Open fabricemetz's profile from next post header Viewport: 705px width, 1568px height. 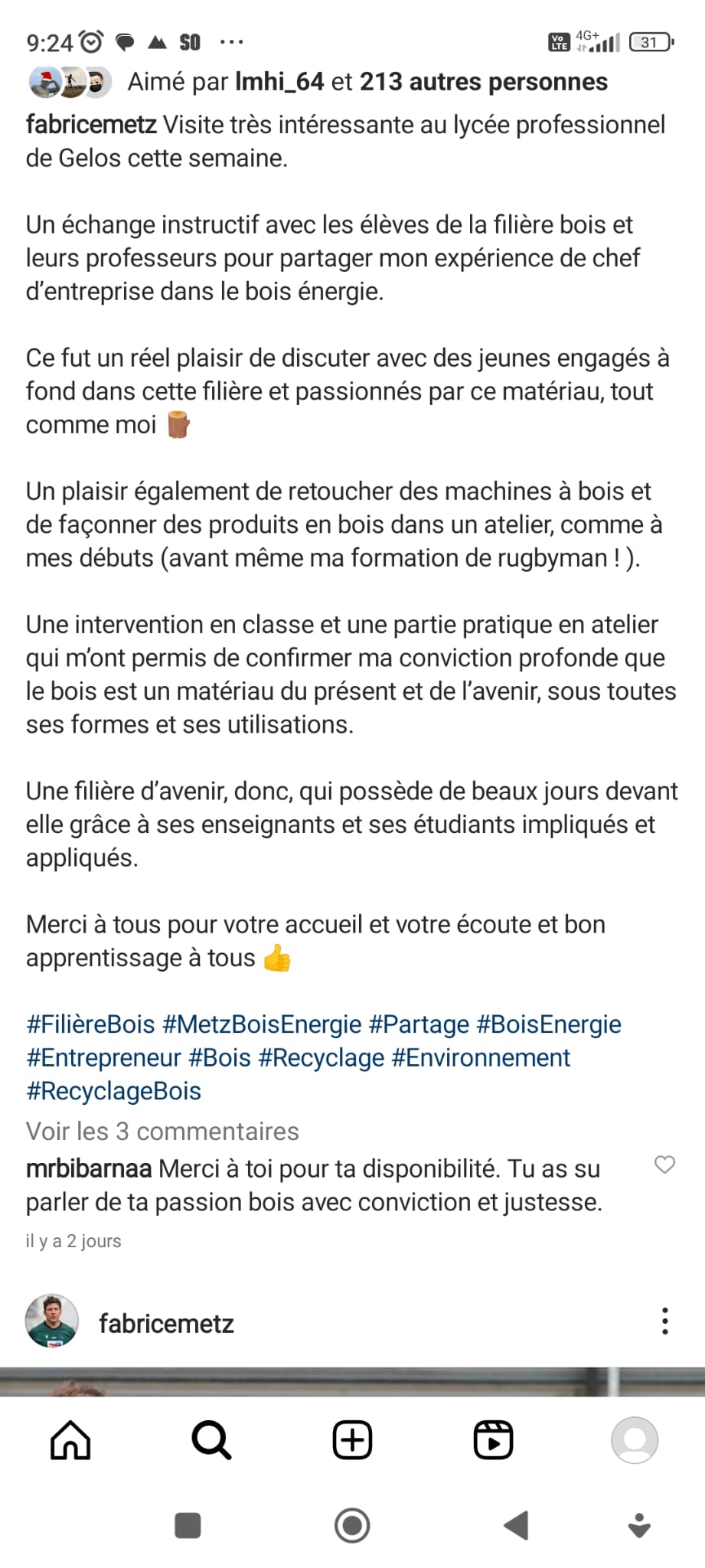166,1323
